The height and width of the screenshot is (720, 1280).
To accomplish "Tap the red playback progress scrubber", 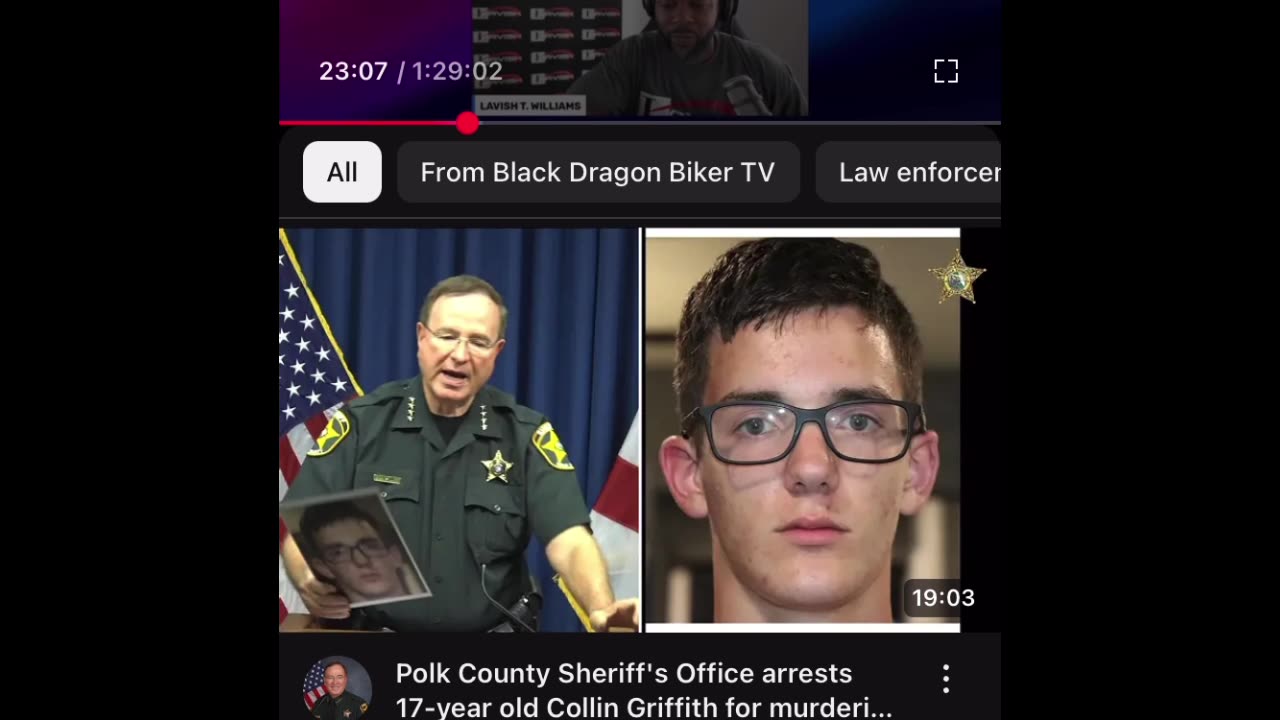I will pyautogui.click(x=467, y=123).
